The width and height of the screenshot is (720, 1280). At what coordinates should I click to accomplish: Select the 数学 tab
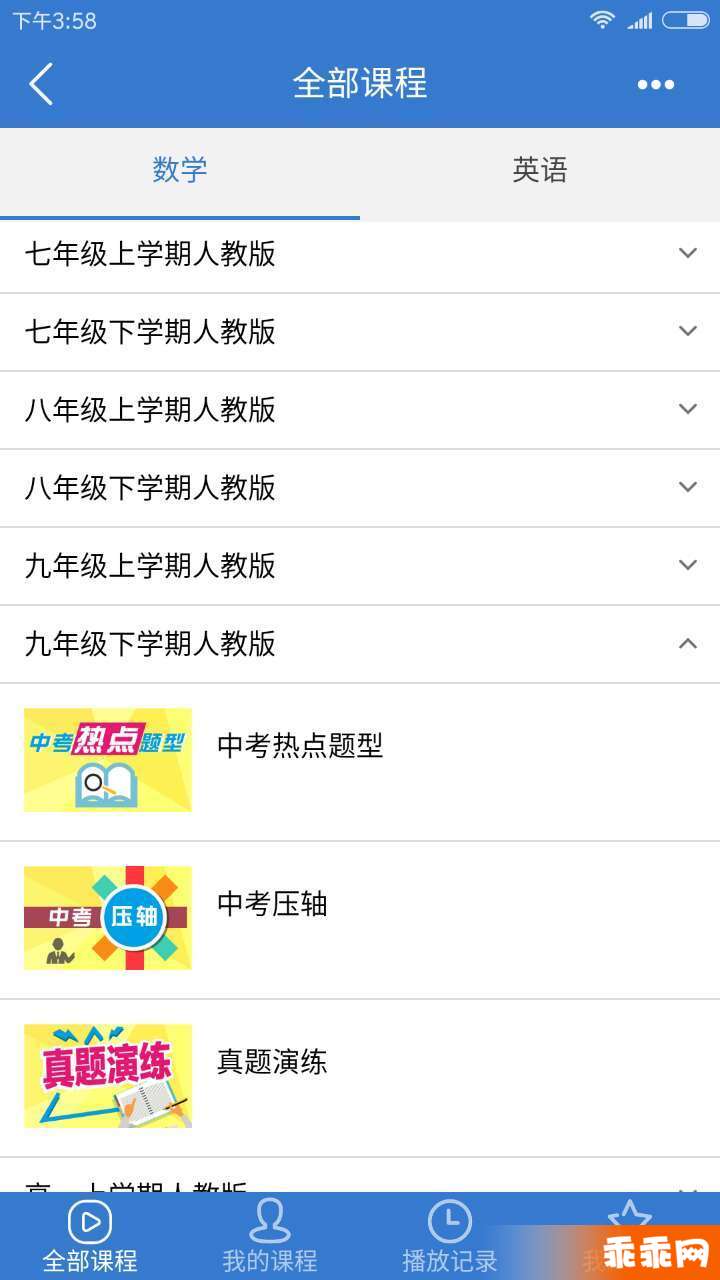point(180,170)
